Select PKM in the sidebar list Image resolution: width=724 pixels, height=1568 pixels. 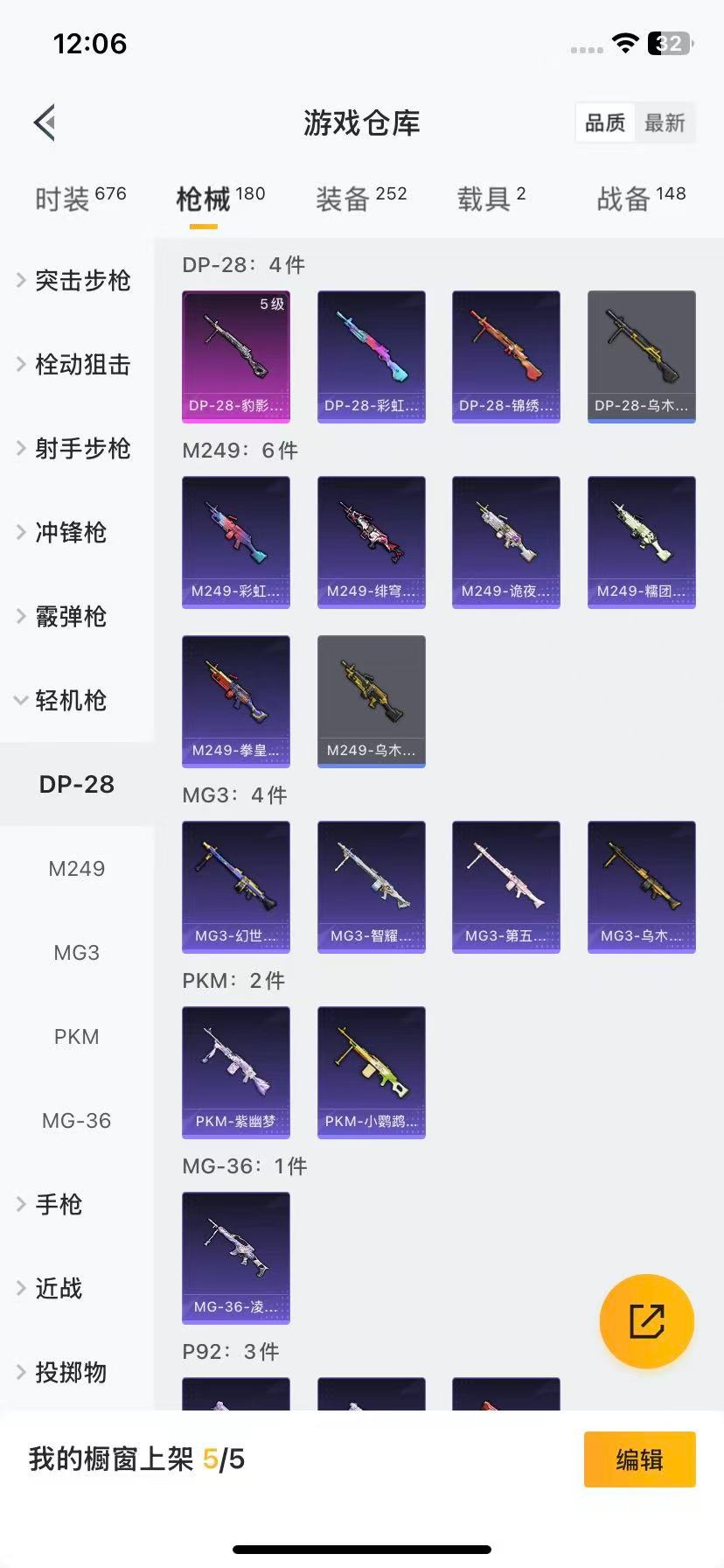coord(76,1036)
